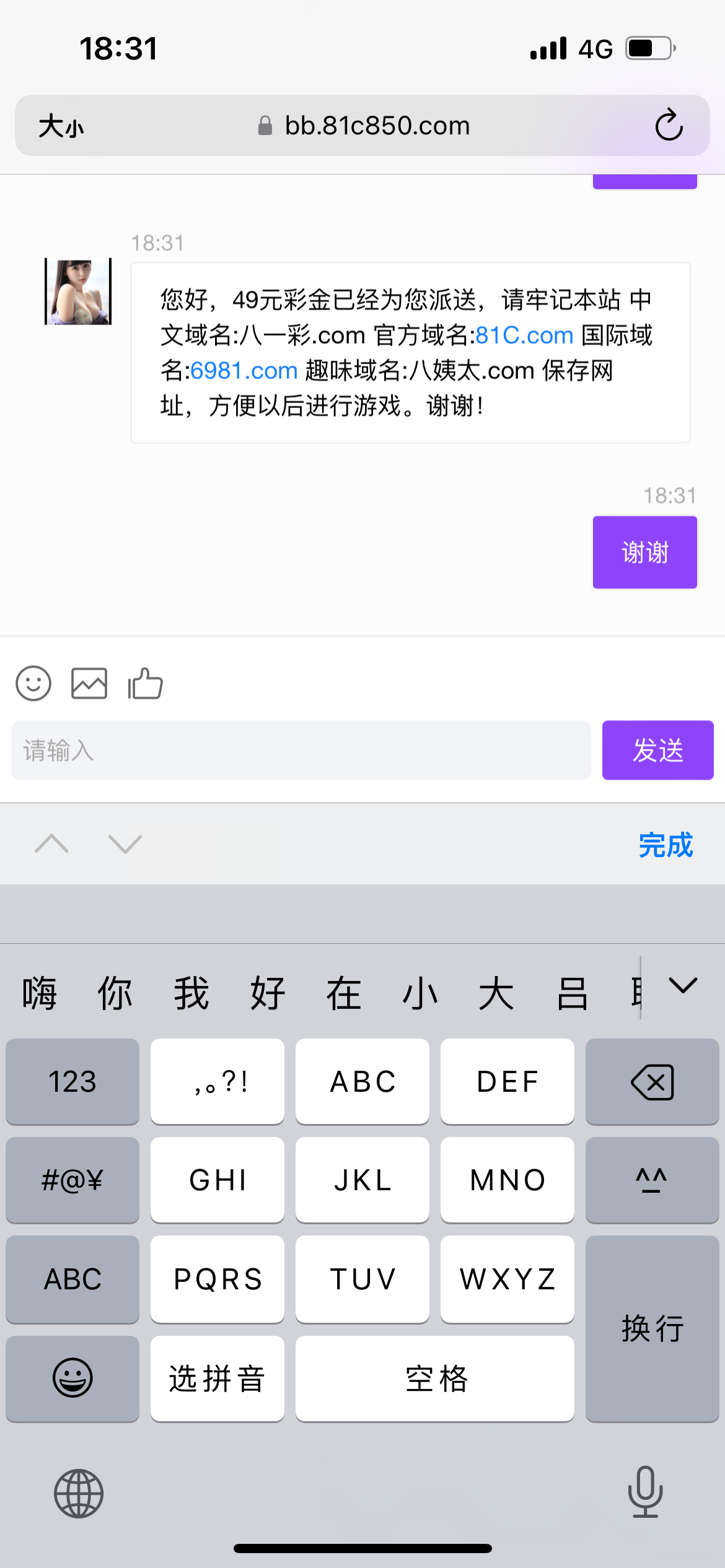
Task: Switch to the #@¥ symbol keyboard
Action: [72, 1180]
